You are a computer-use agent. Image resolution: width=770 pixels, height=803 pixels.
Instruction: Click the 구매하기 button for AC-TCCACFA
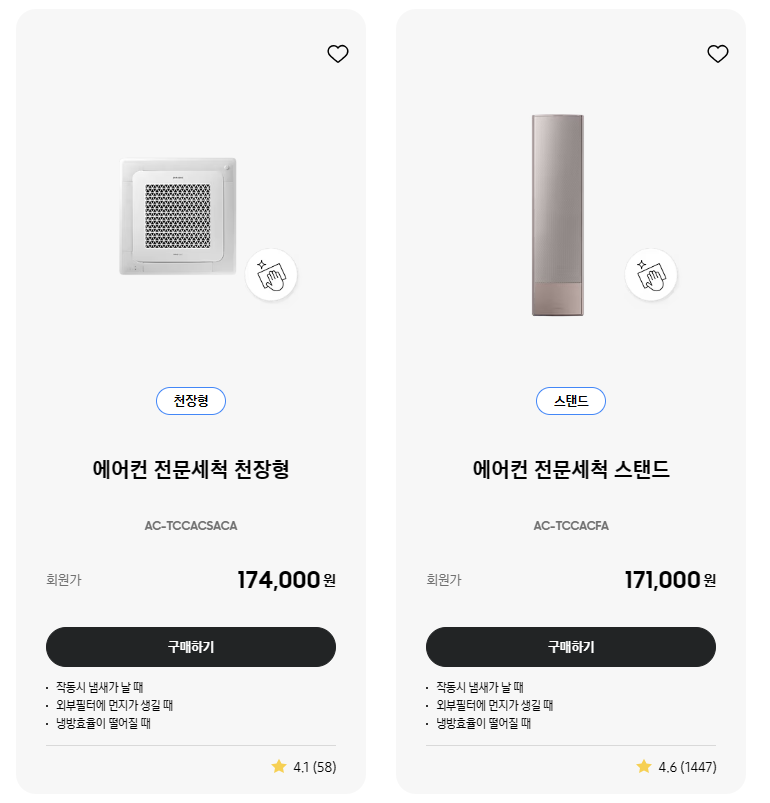[571, 647]
